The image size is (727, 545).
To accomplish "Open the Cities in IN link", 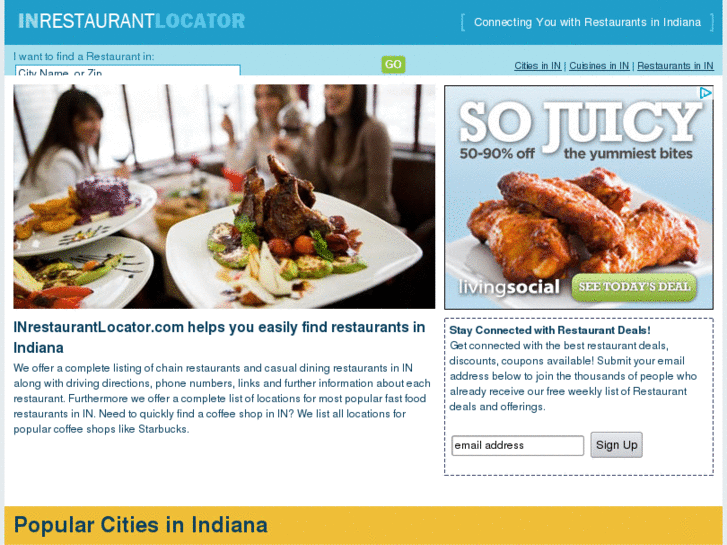I will 537,66.
